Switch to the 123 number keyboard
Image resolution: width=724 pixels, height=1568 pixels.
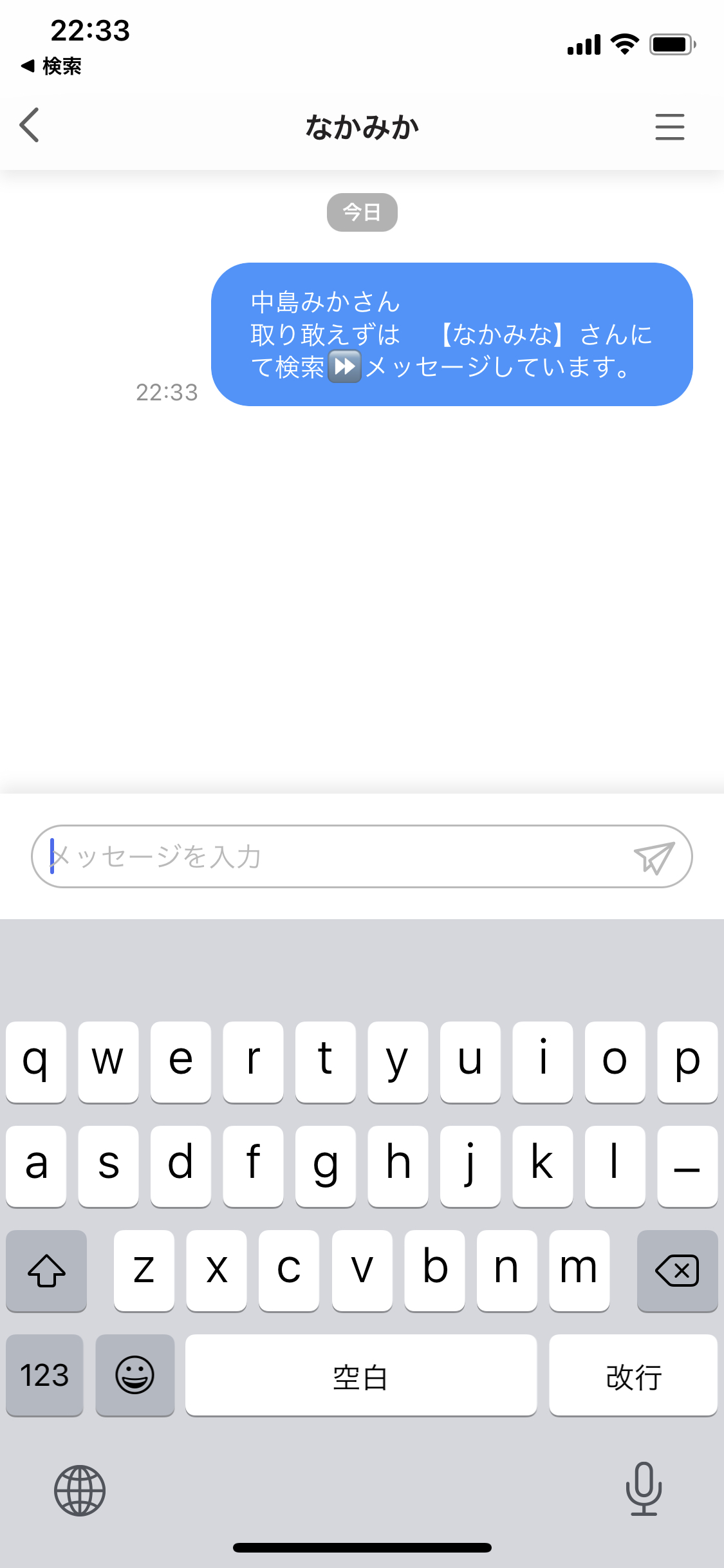coord(44,1376)
